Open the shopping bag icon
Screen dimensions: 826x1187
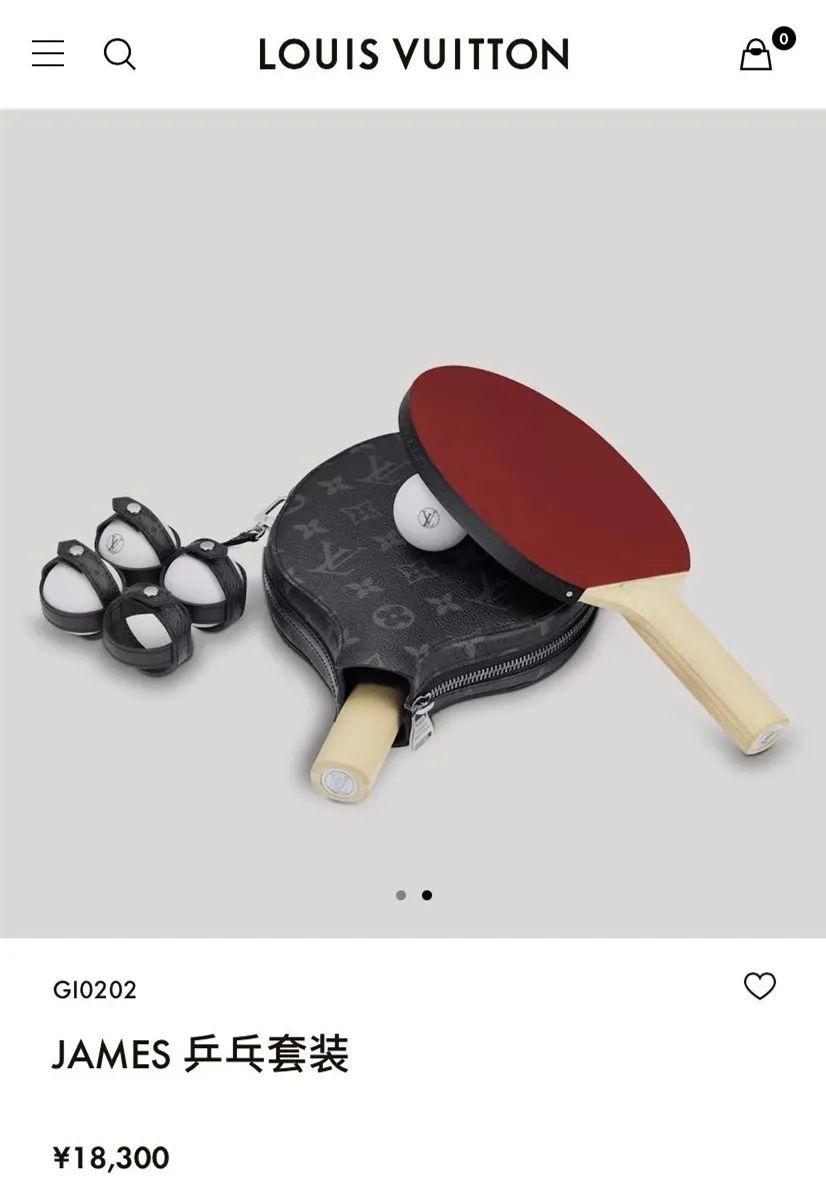757,57
